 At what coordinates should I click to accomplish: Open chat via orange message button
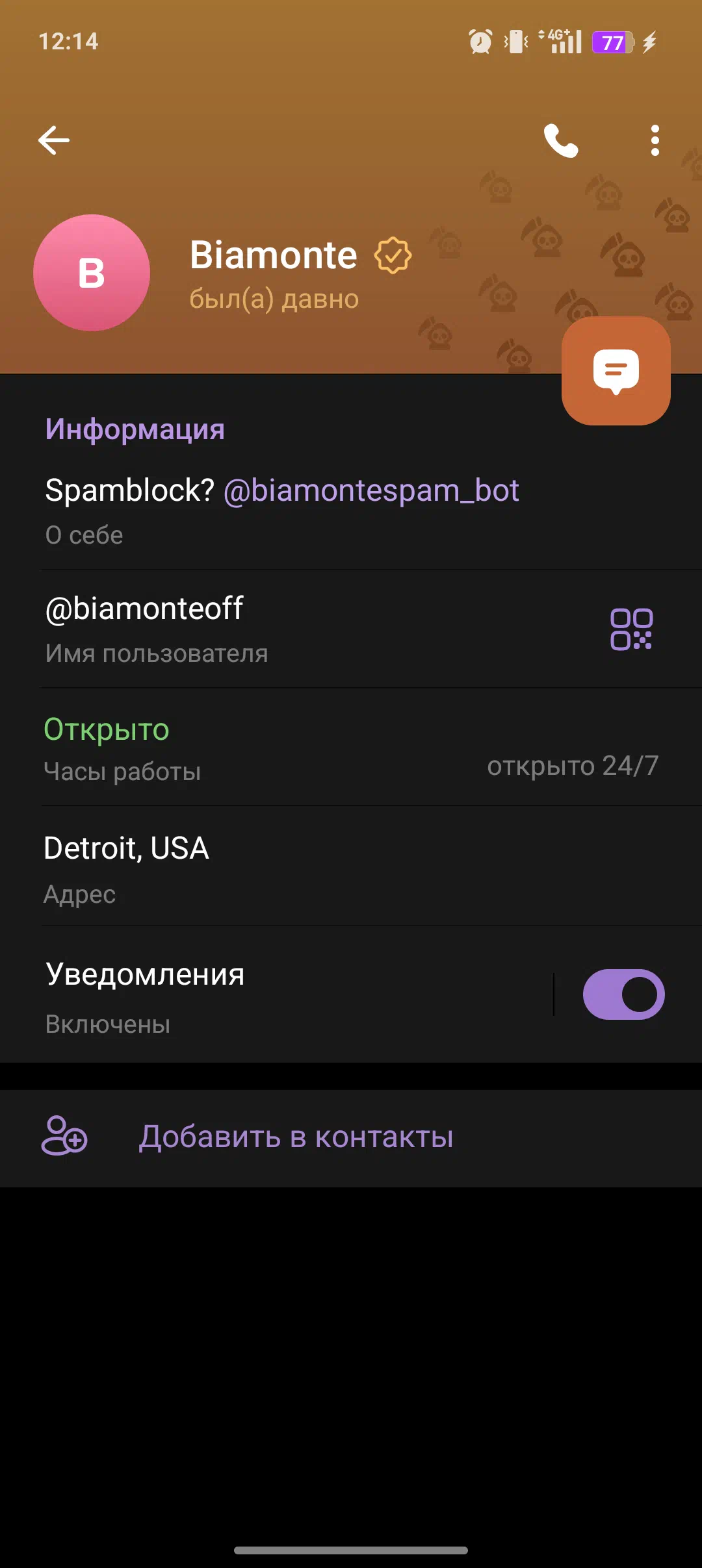[616, 371]
